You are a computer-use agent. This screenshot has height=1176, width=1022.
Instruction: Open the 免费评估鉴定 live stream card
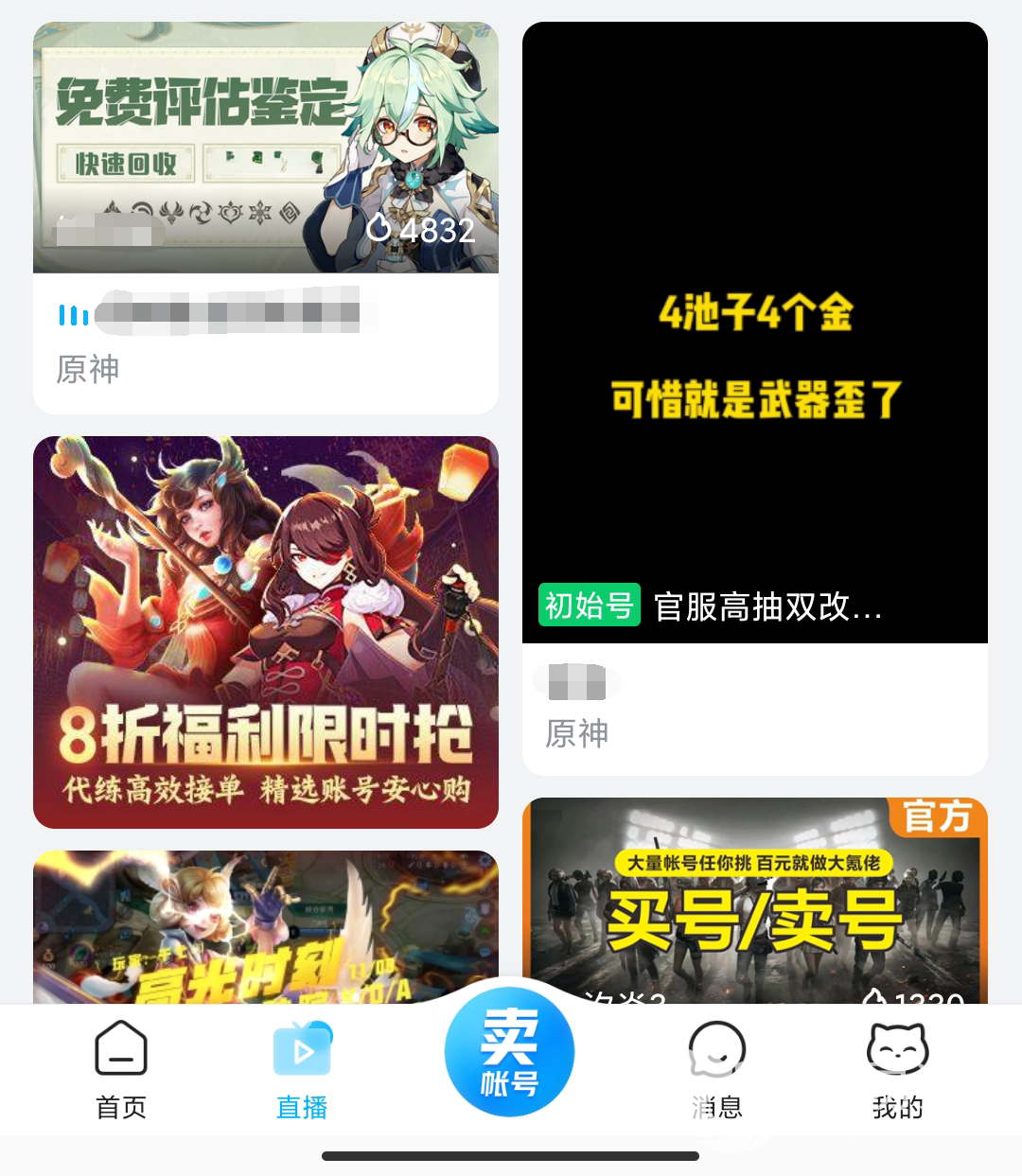[265, 149]
